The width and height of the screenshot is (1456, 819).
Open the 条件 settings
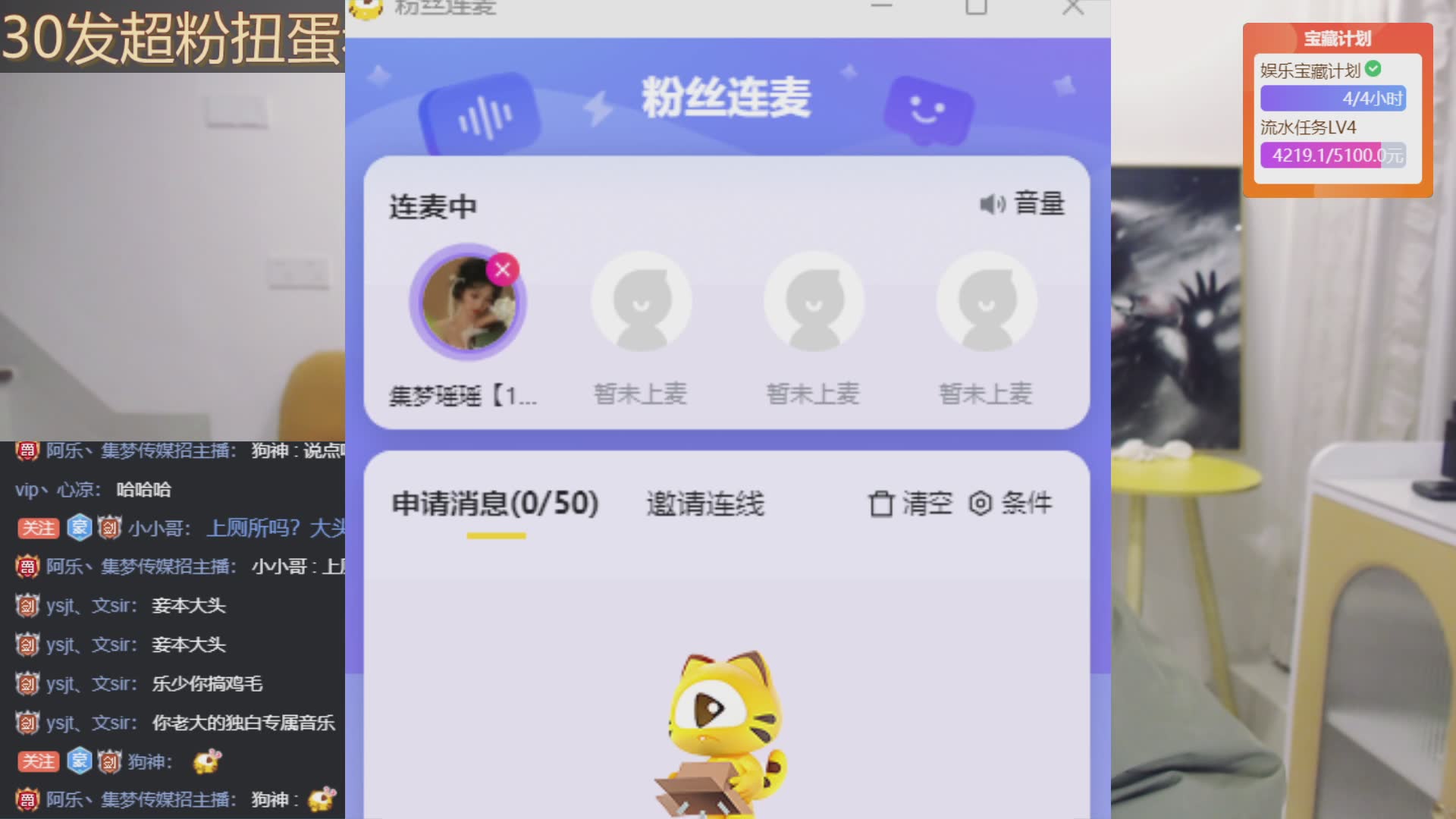(x=1011, y=504)
